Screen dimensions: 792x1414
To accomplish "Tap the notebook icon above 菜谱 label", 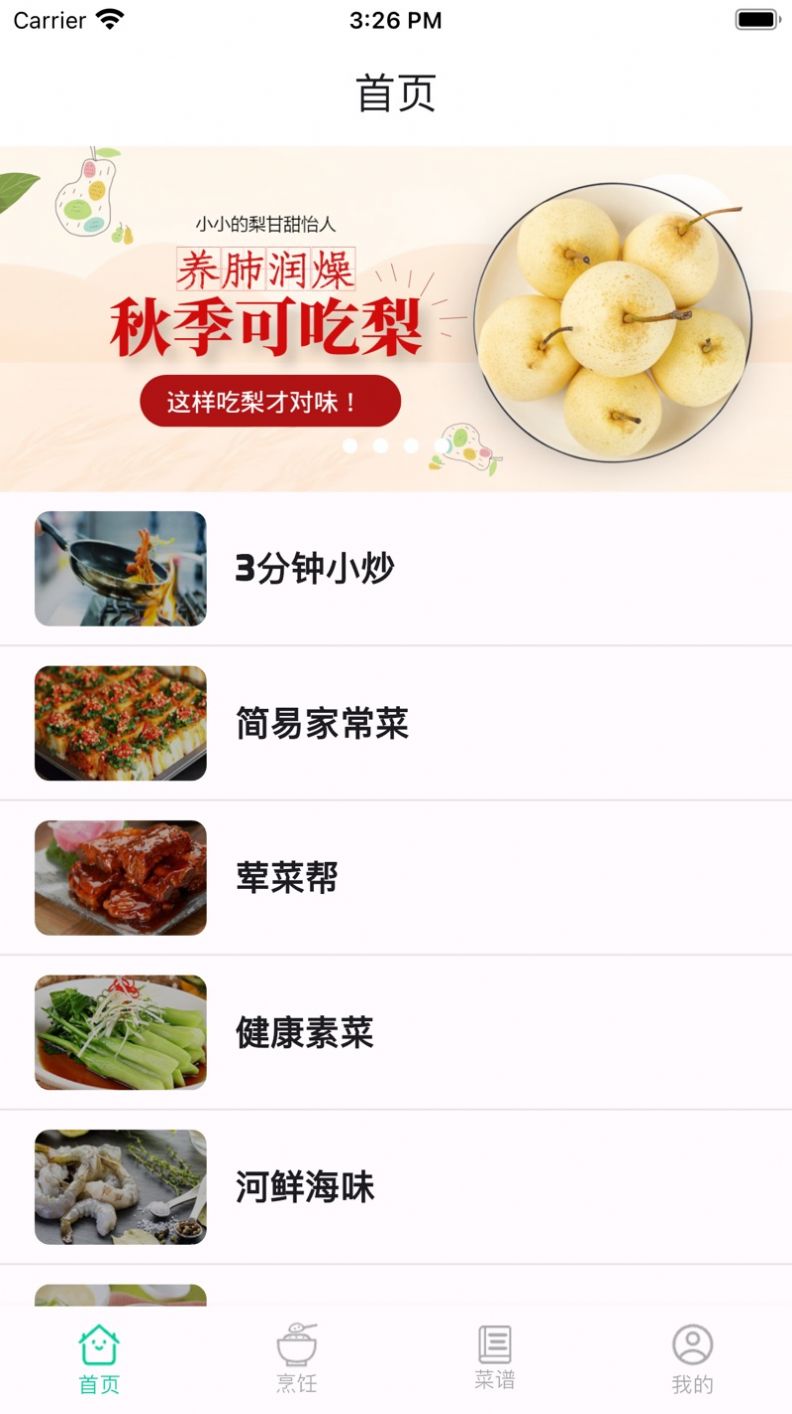I will coord(493,1343).
